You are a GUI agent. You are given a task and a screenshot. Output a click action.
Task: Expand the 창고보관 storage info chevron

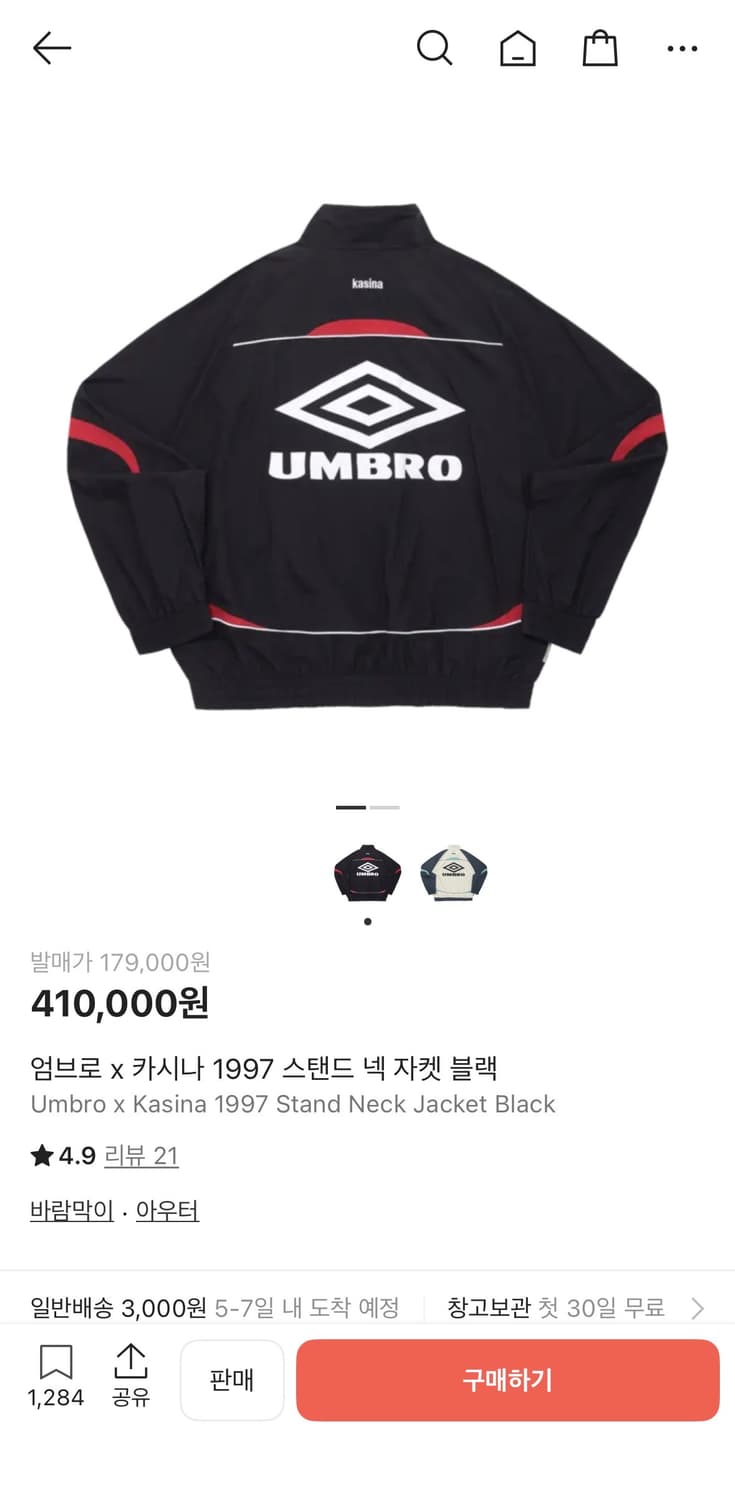[696, 1307]
